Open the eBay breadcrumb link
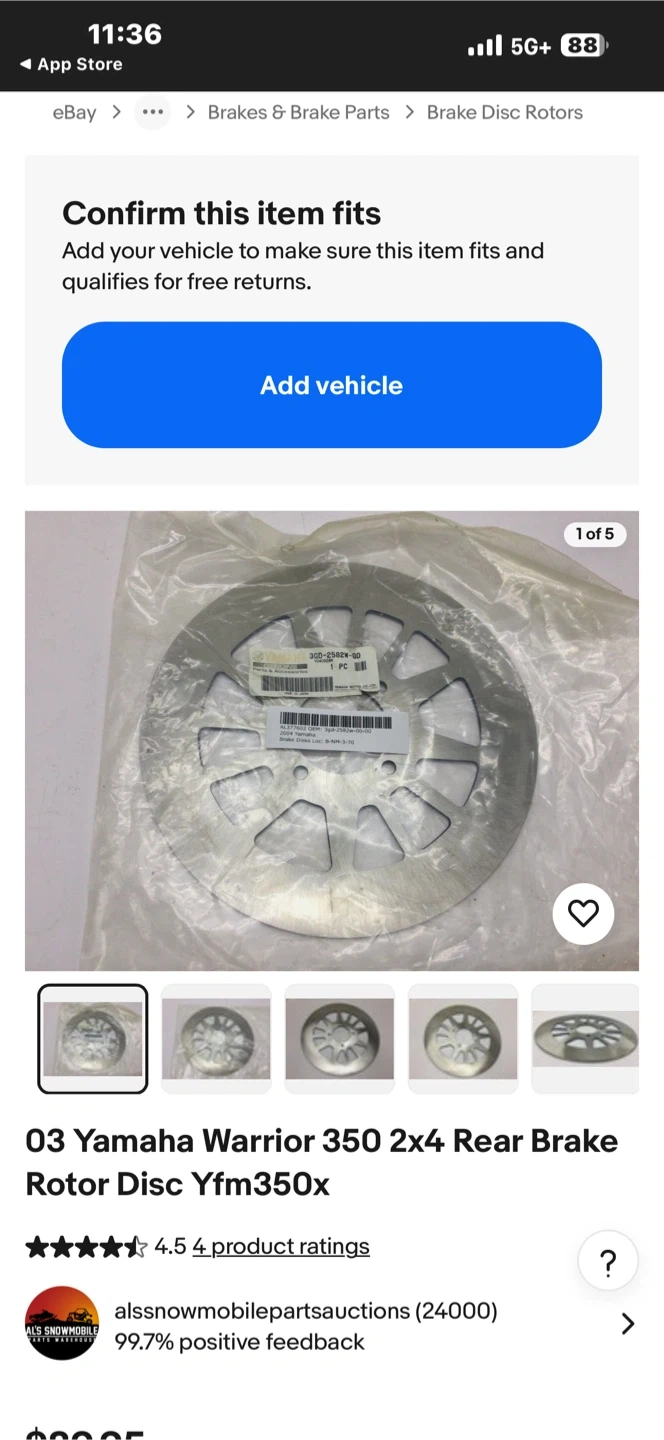Viewport: 664px width, 1440px height. point(74,112)
